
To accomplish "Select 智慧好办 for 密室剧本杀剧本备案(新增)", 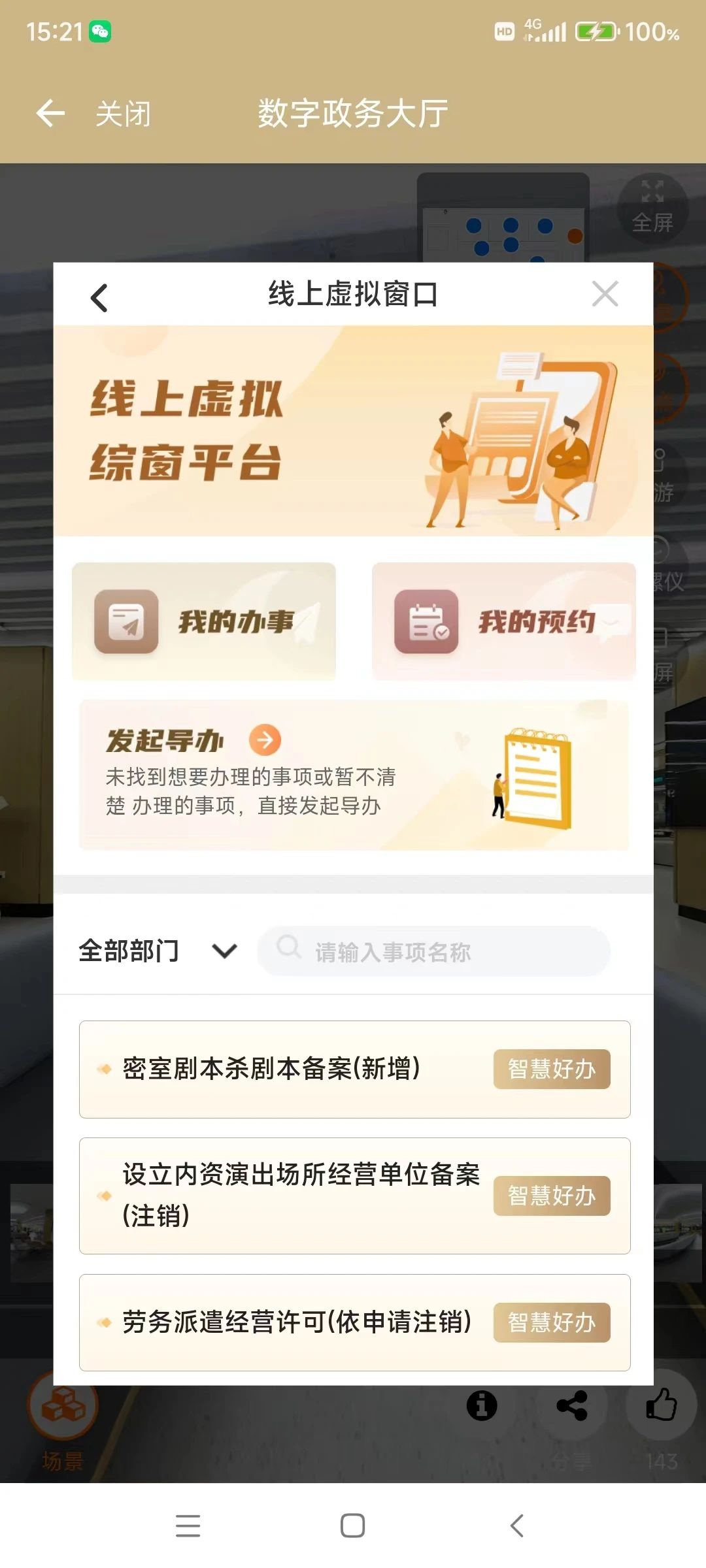I will 551,1069.
